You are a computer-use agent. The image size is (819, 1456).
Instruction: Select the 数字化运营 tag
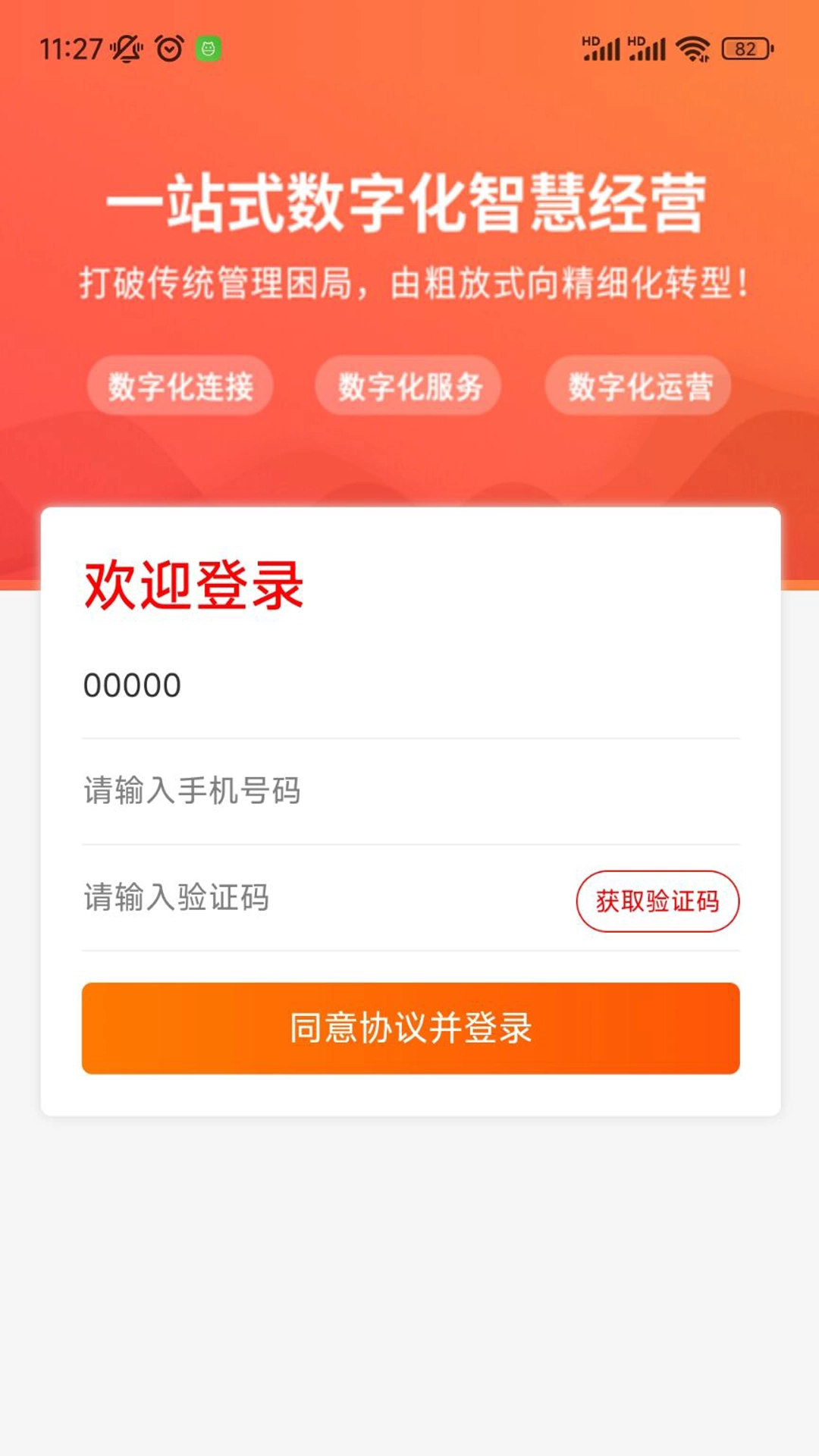(x=639, y=385)
